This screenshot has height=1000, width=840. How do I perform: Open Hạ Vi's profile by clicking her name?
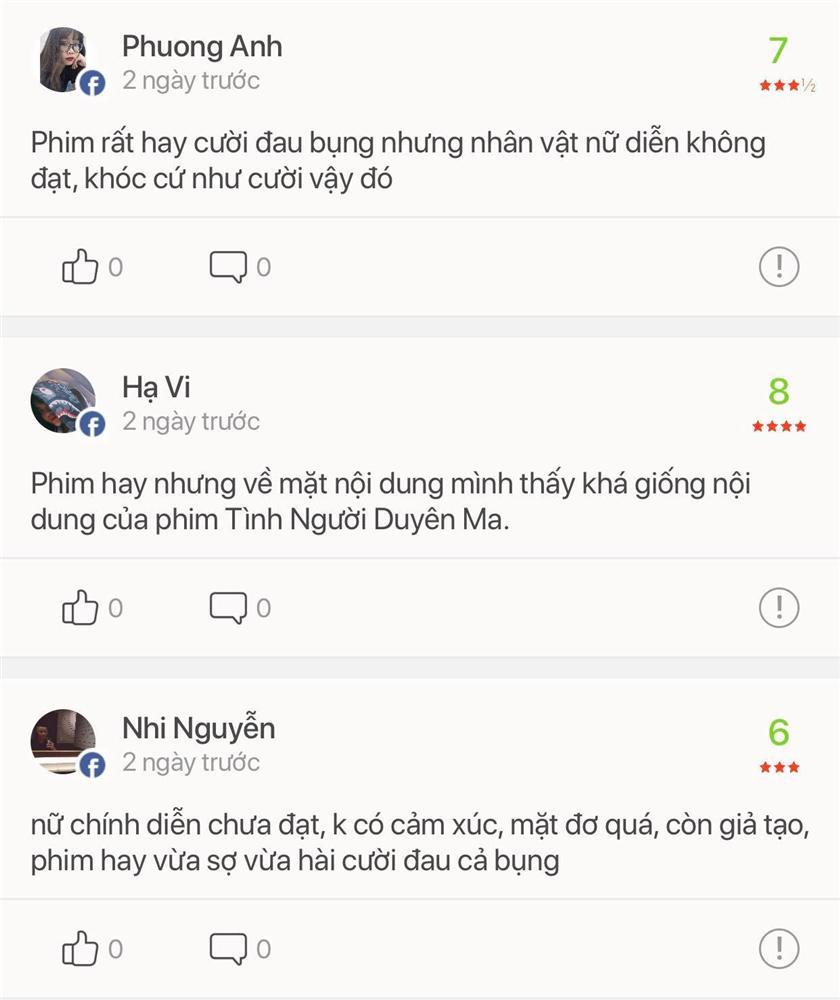[156, 387]
